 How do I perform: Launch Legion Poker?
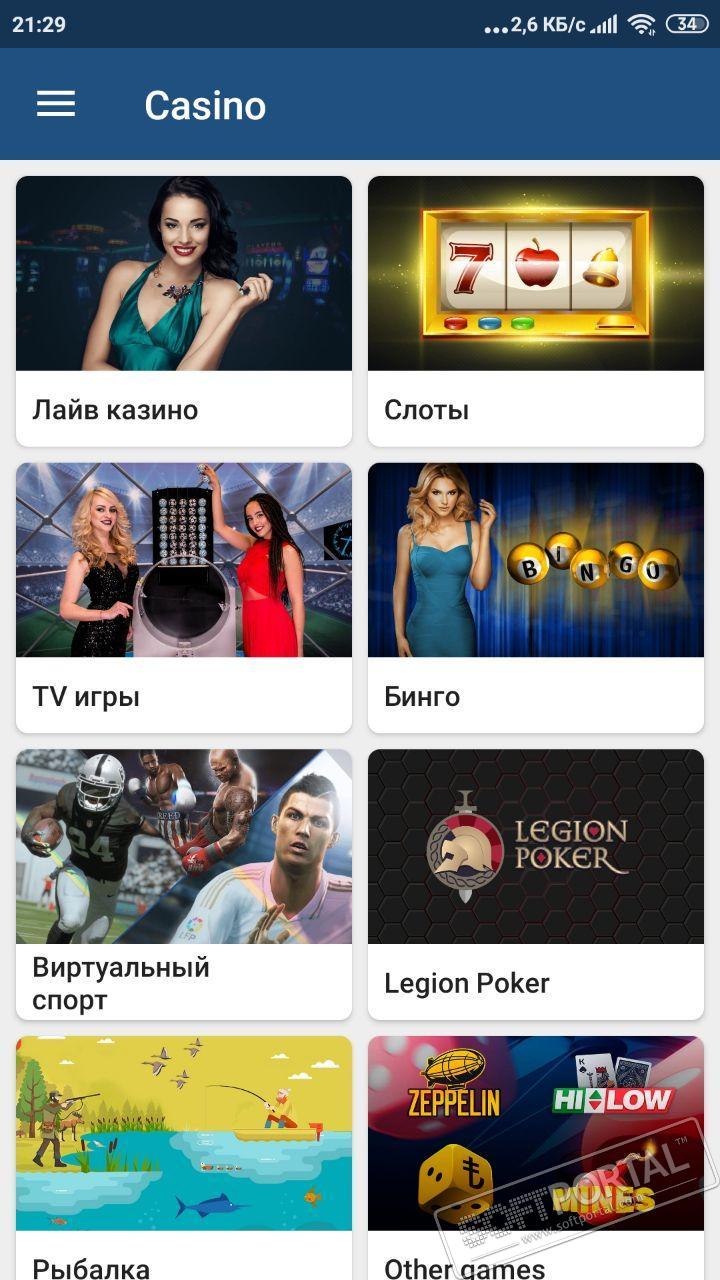click(536, 884)
